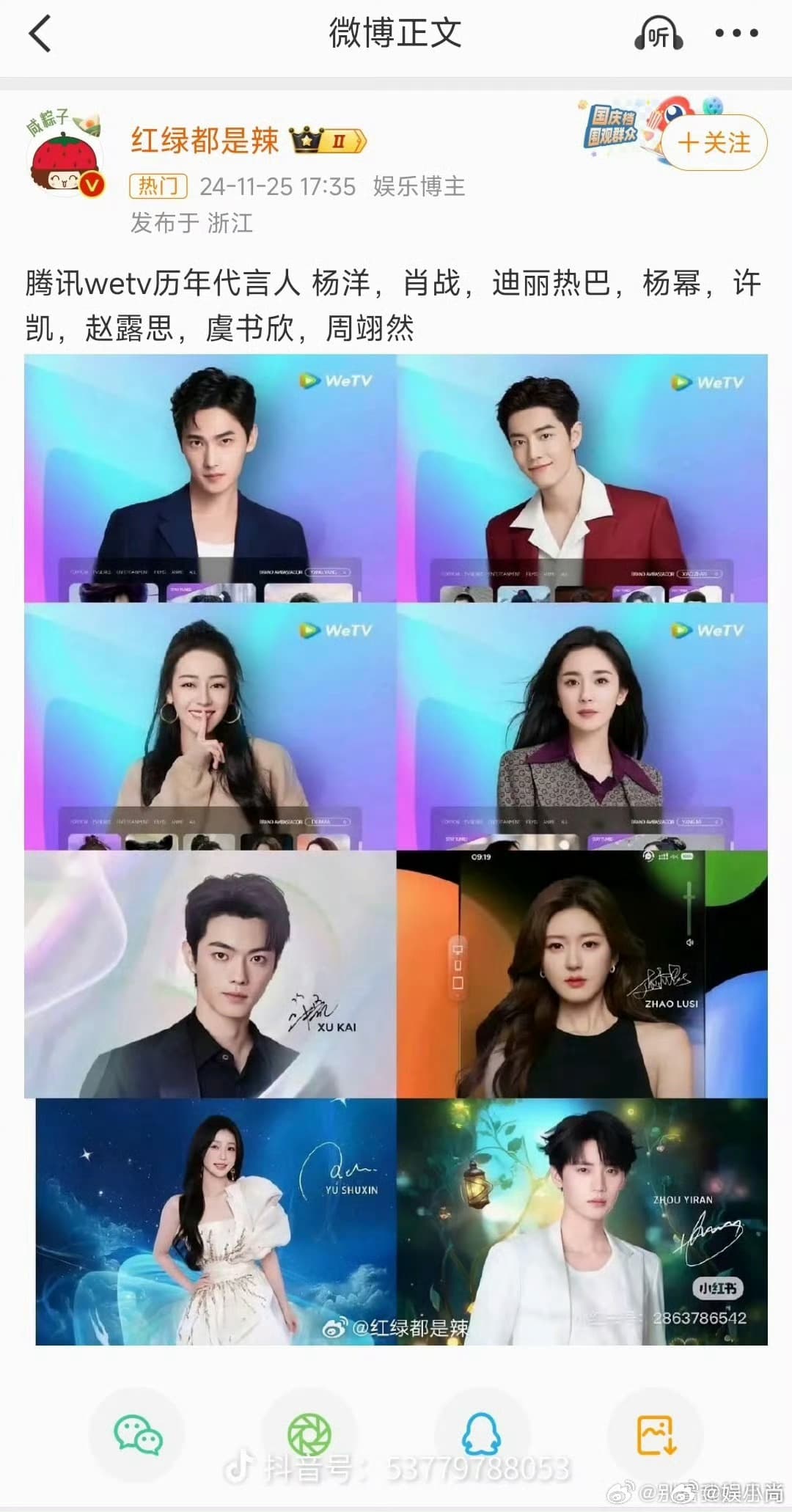Follow 红绿都是辣 with +关注 button
The height and width of the screenshot is (1512, 792).
click(x=714, y=142)
